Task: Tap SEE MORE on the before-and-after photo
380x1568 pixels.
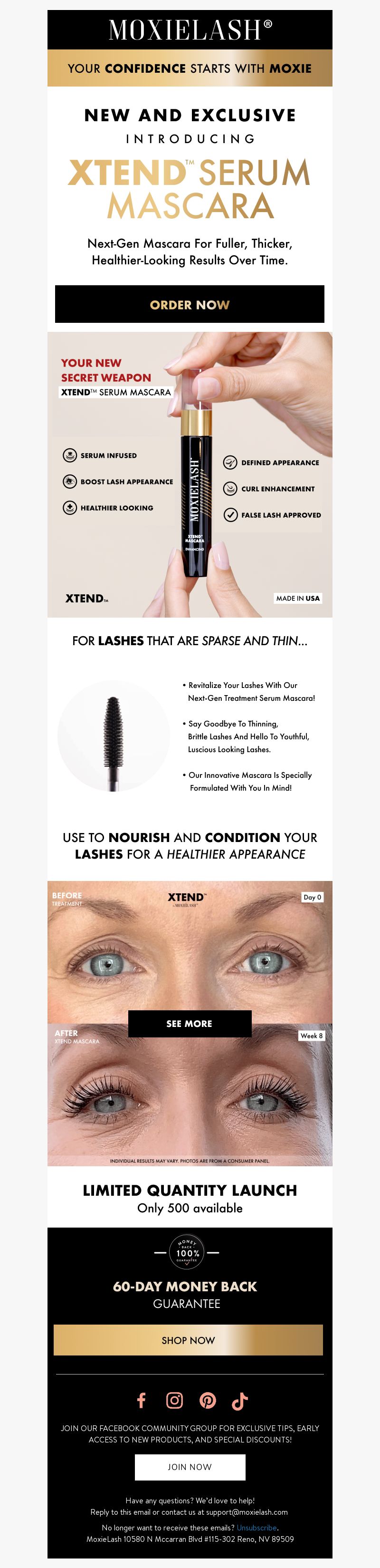Action: (x=190, y=1023)
